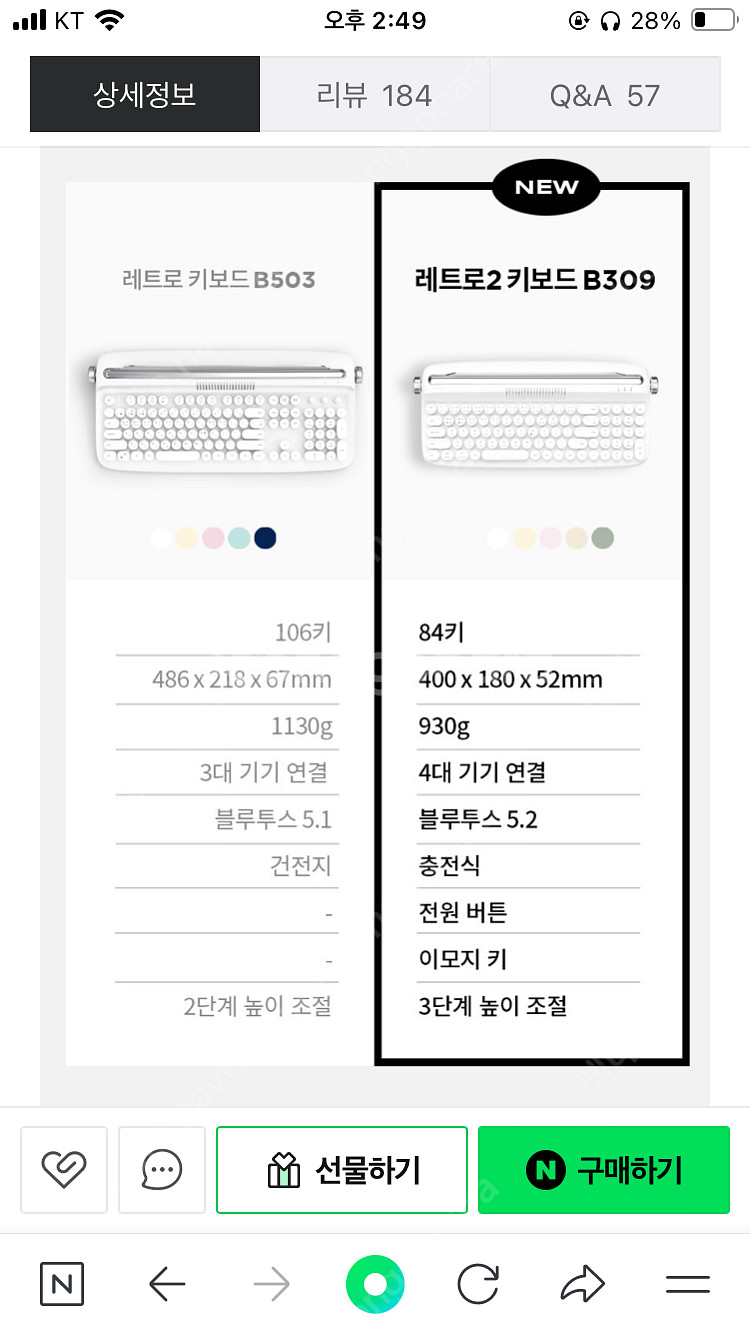
Task: Share this product page
Action: (x=583, y=1284)
